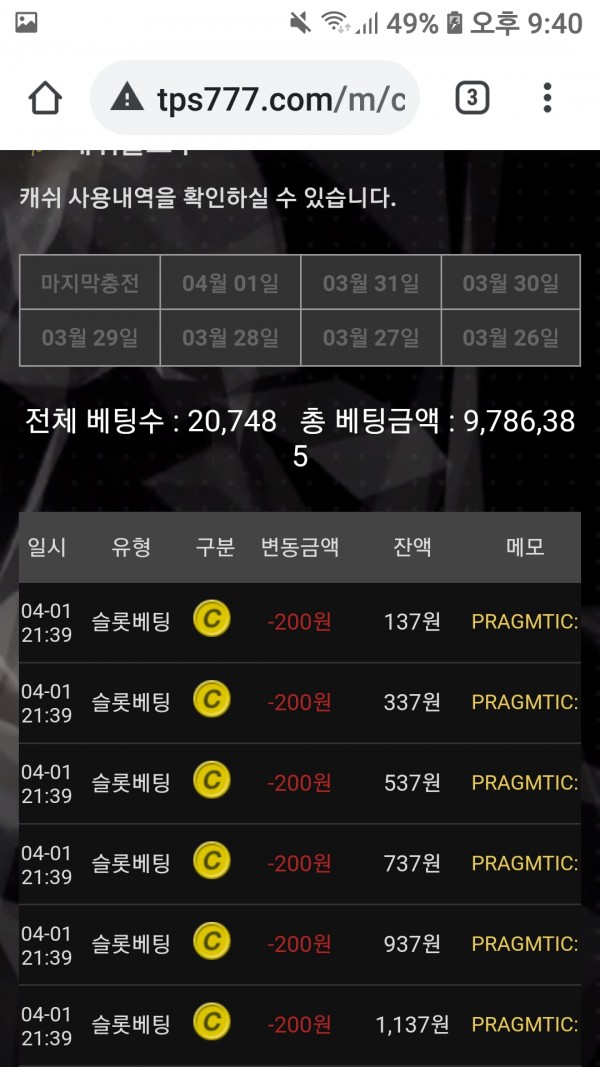600x1067 pixels.
Task: Show history for 03월 26일
Action: click(511, 338)
